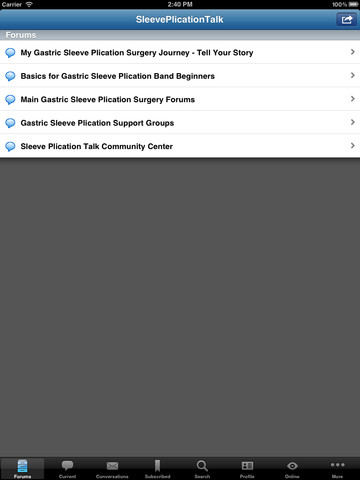Tap the share icon in the header
Screen dimensions: 360x480
point(346,20)
